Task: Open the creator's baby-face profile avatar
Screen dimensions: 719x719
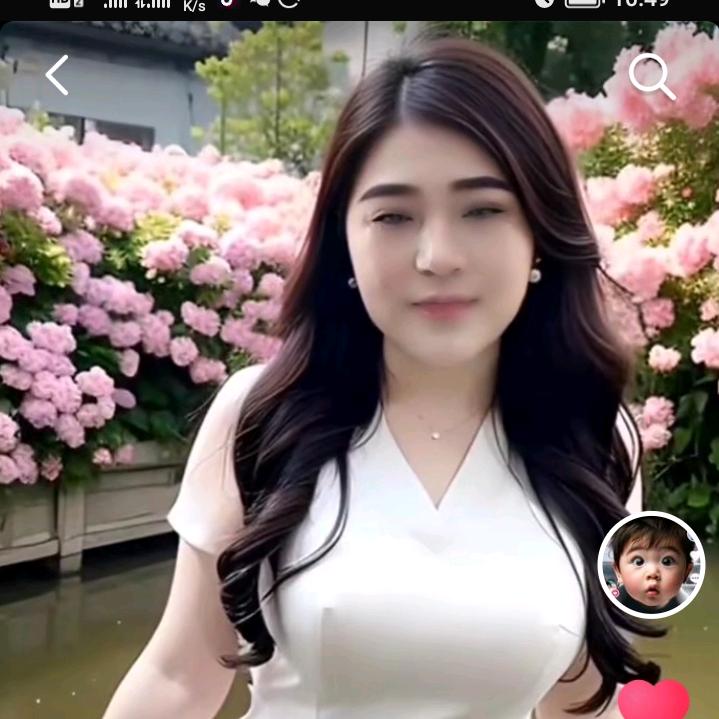Action: pos(651,565)
